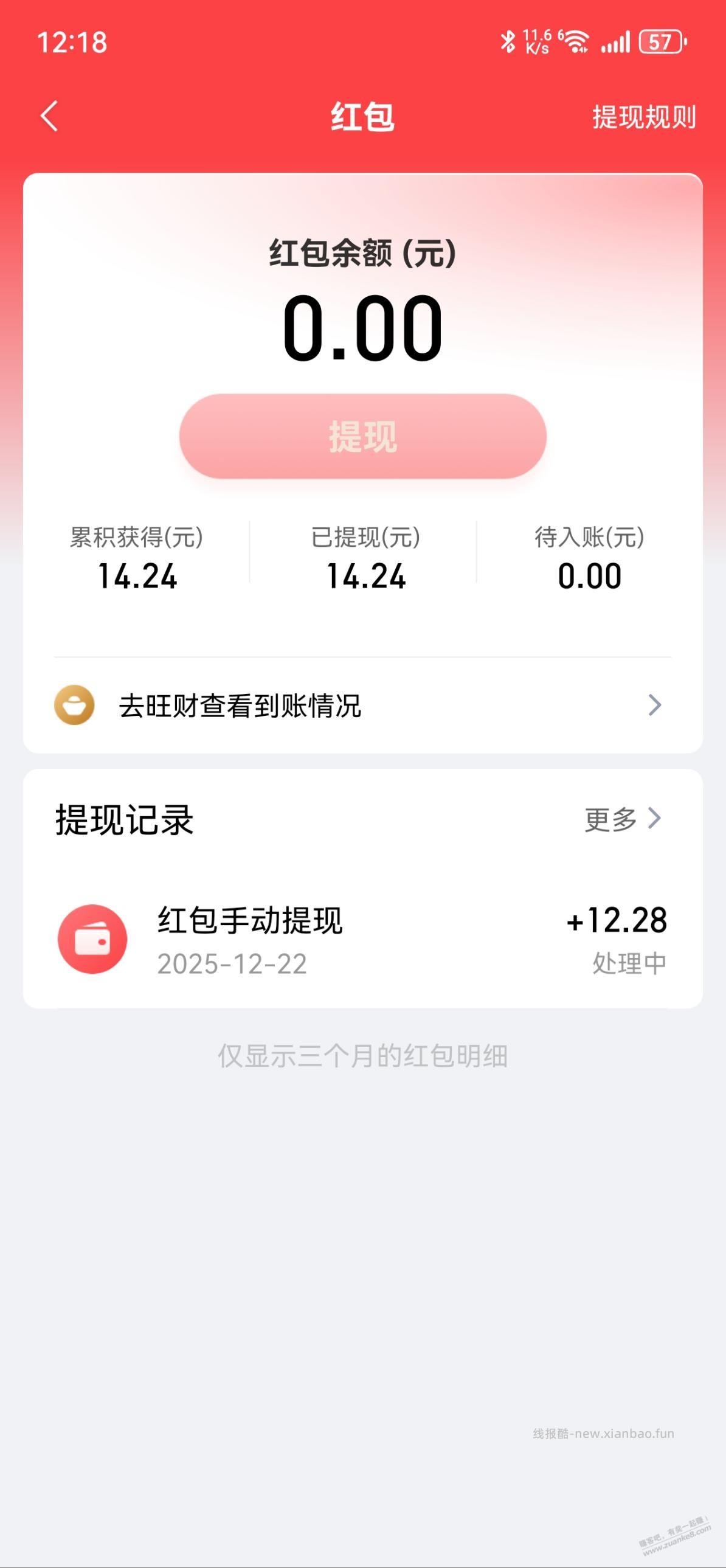Select the red wallet icon in withdrawal record
This screenshot has width=726, height=1568.
pos(93,937)
